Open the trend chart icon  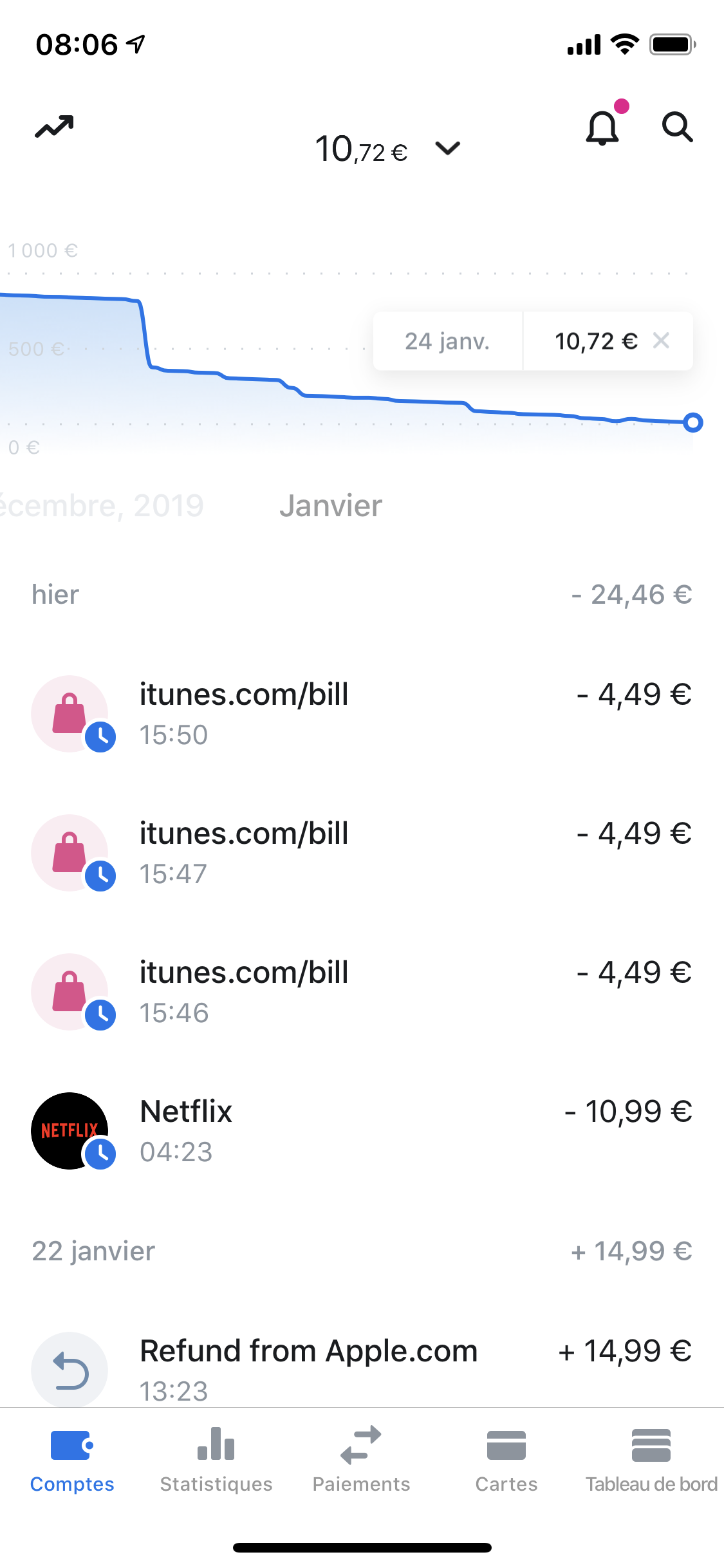pyautogui.click(x=55, y=127)
